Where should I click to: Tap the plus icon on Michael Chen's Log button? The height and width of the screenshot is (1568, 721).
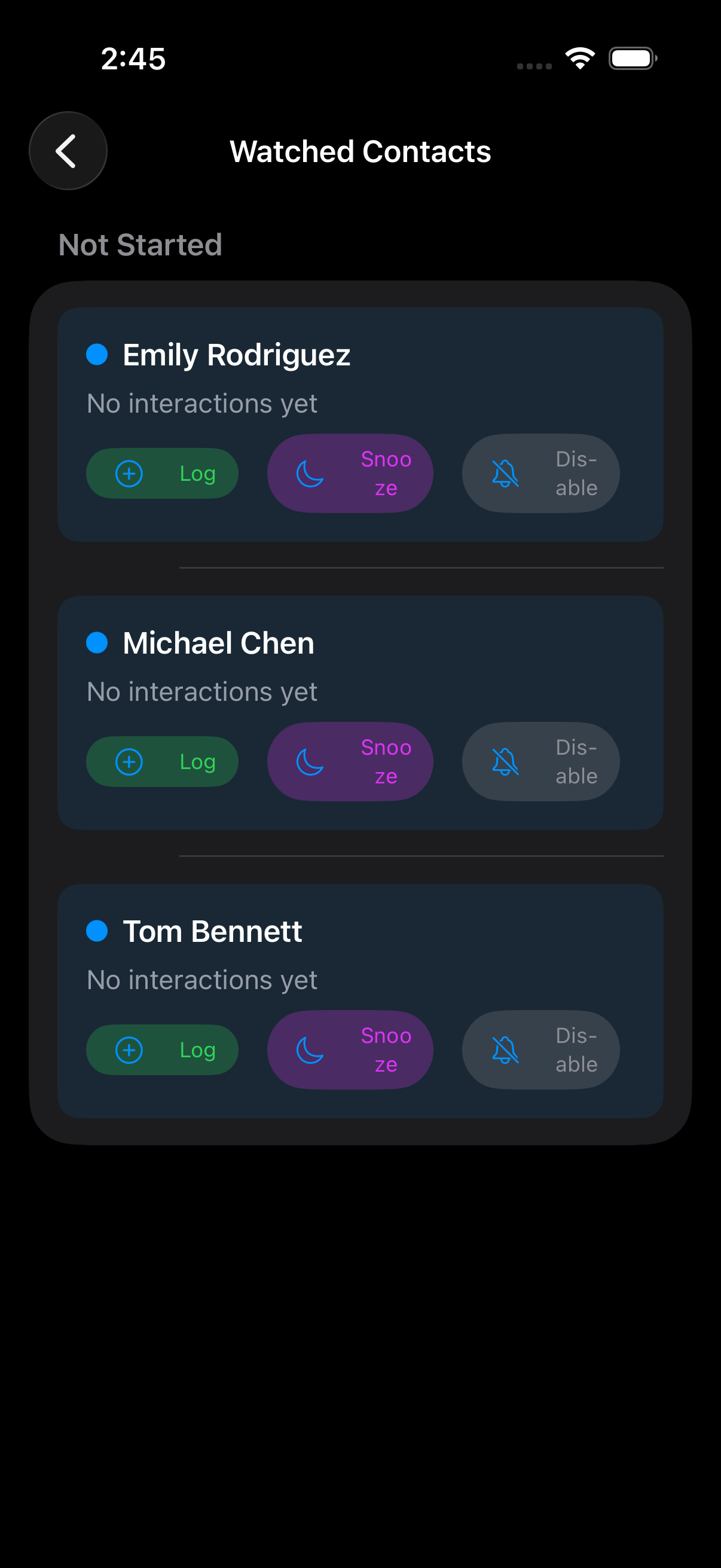129,761
